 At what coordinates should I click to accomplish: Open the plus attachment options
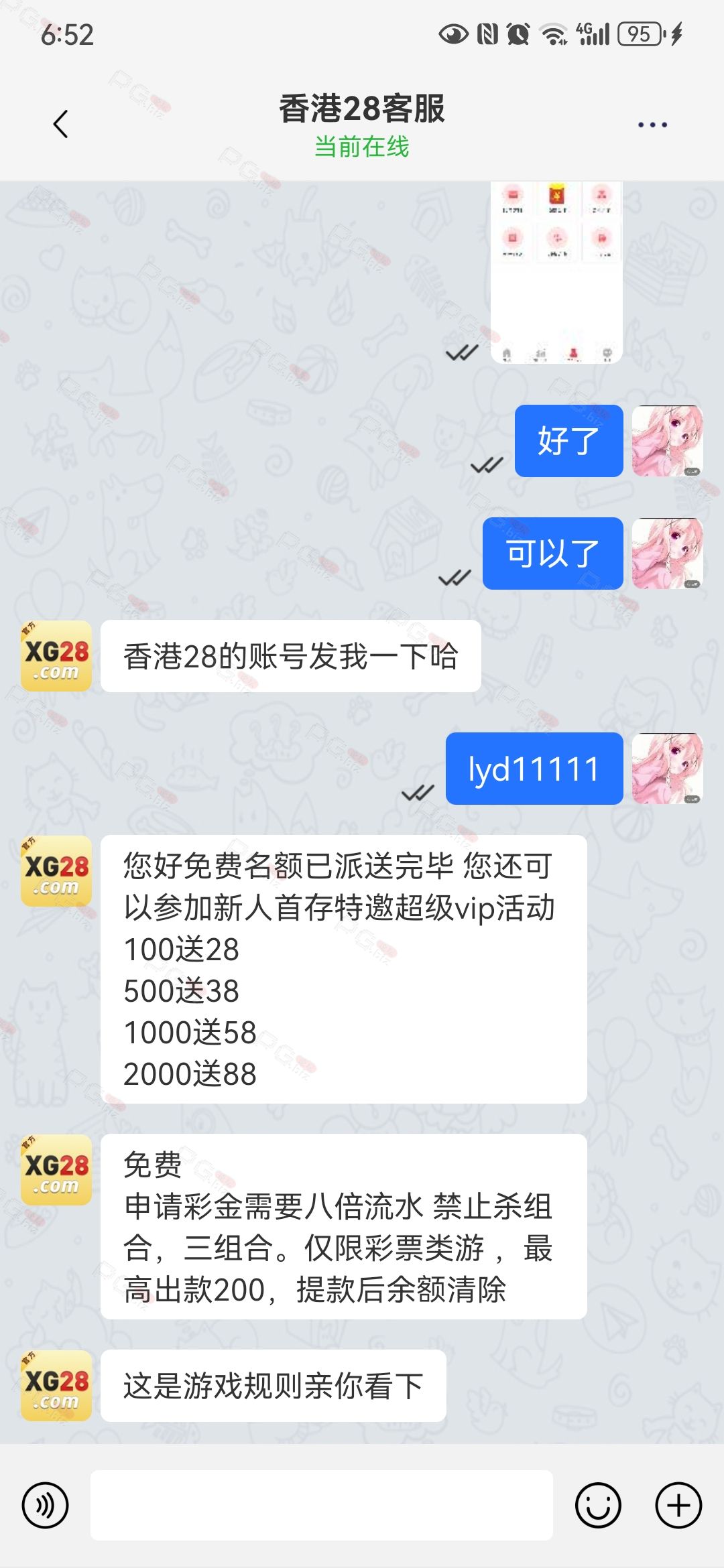pyautogui.click(x=678, y=1506)
